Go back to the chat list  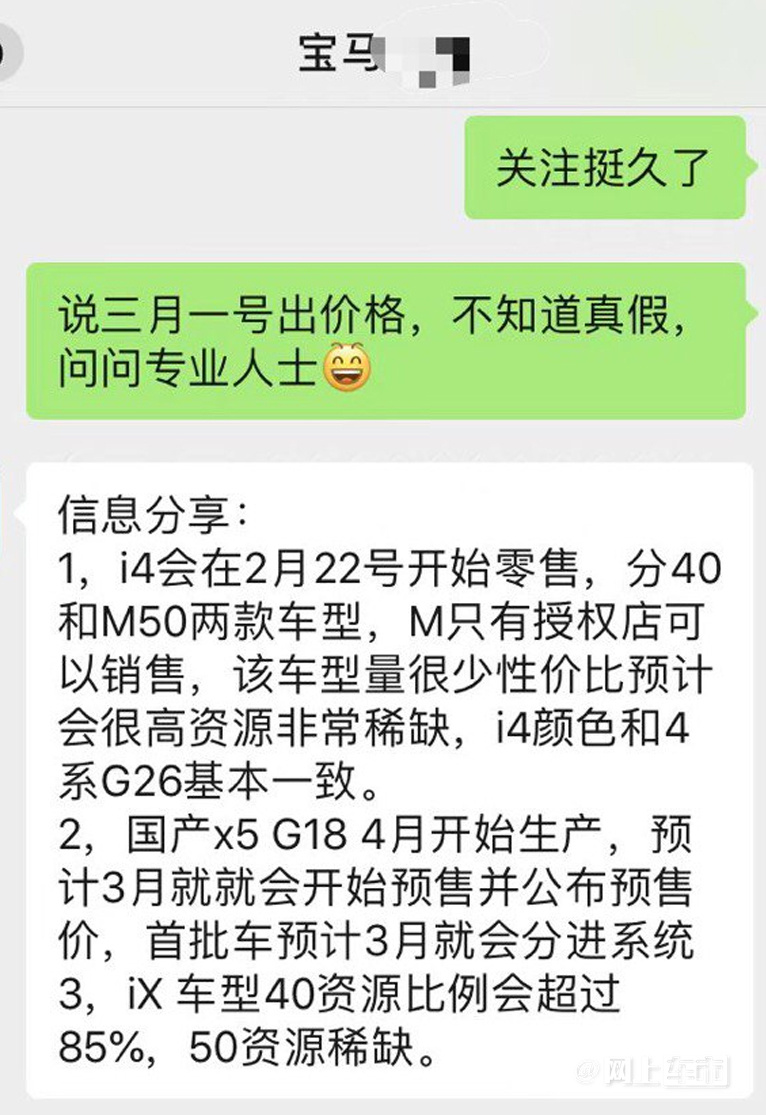[5, 52]
